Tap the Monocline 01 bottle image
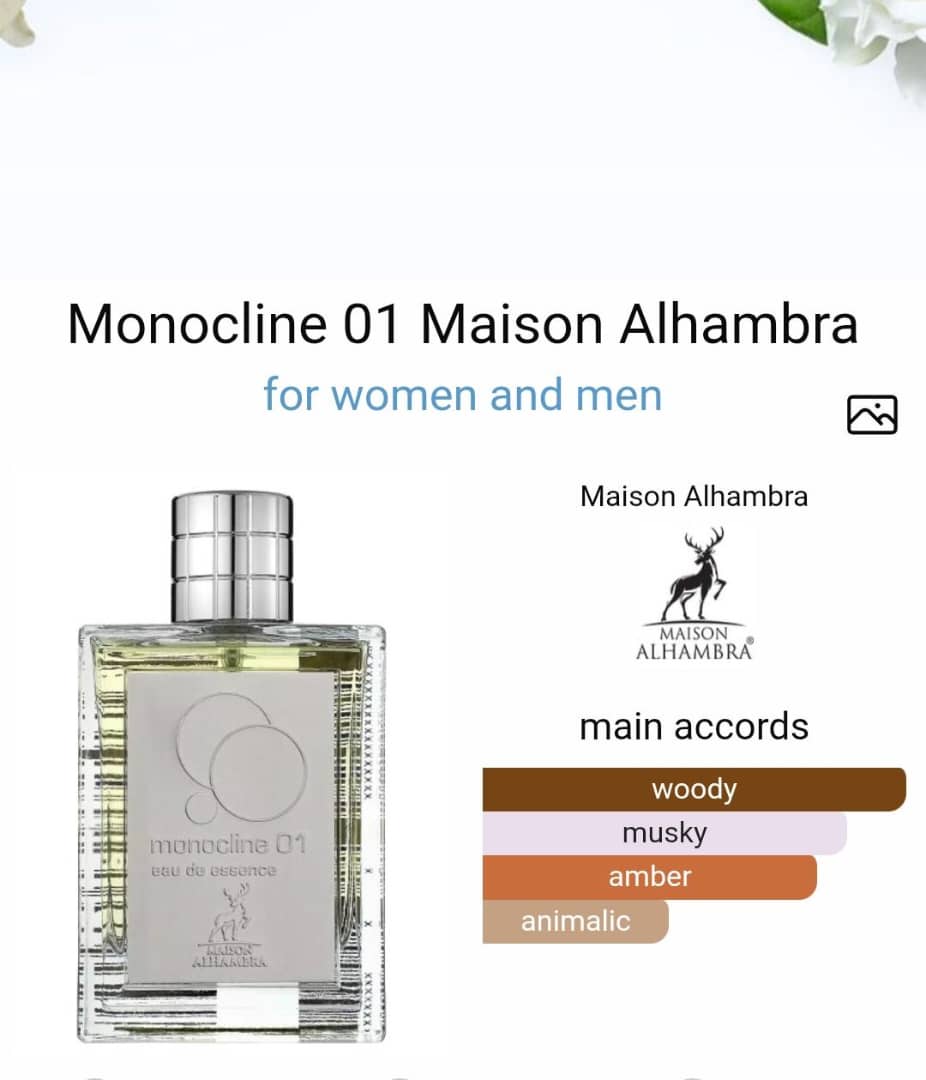Viewport: 926px width, 1080px height. [232, 768]
